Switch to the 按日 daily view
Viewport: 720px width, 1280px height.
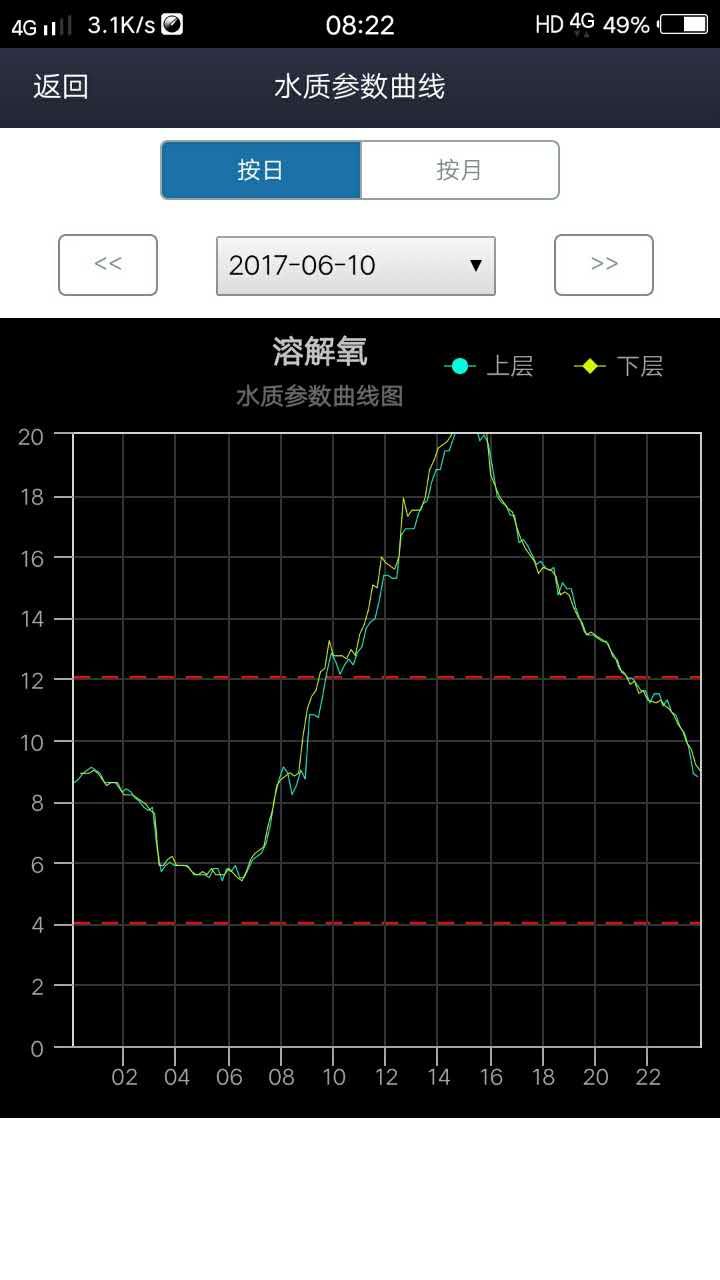[261, 170]
